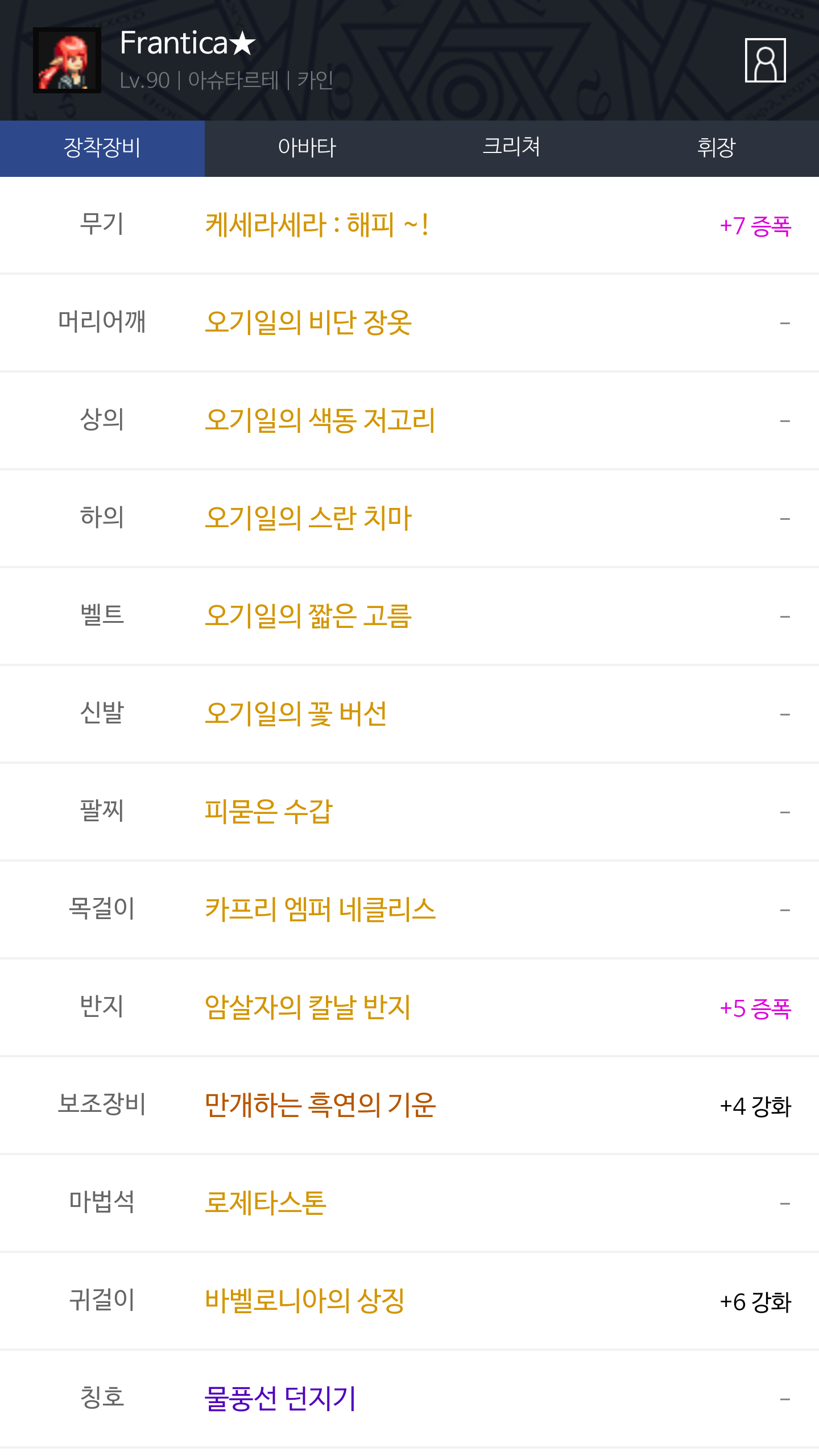Open the 오기일의 색동 저고리 item
Image resolution: width=819 pixels, height=1456 pixels.
[x=320, y=420]
